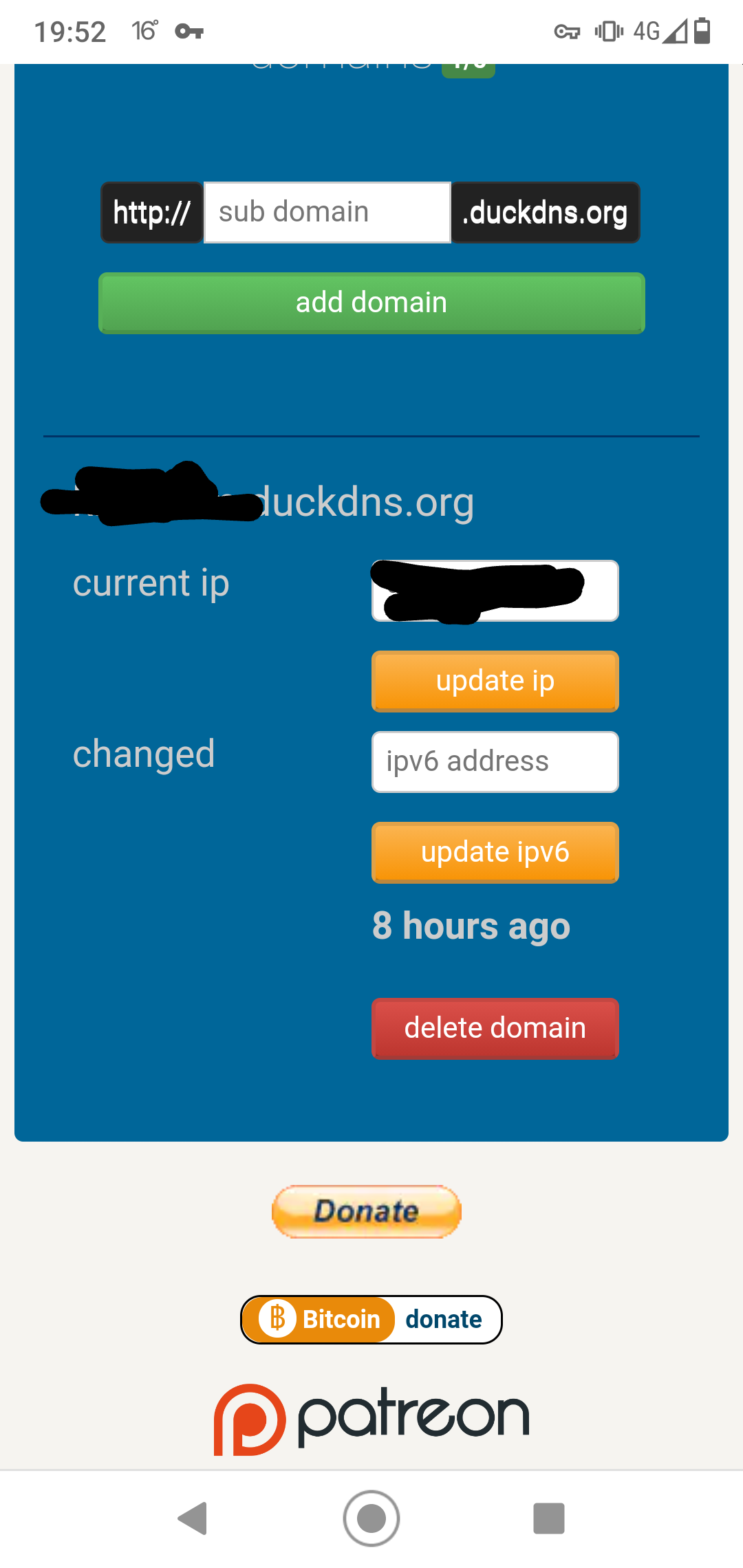Tap the red delete domain button
The width and height of the screenshot is (743, 1568).
coord(495,1028)
